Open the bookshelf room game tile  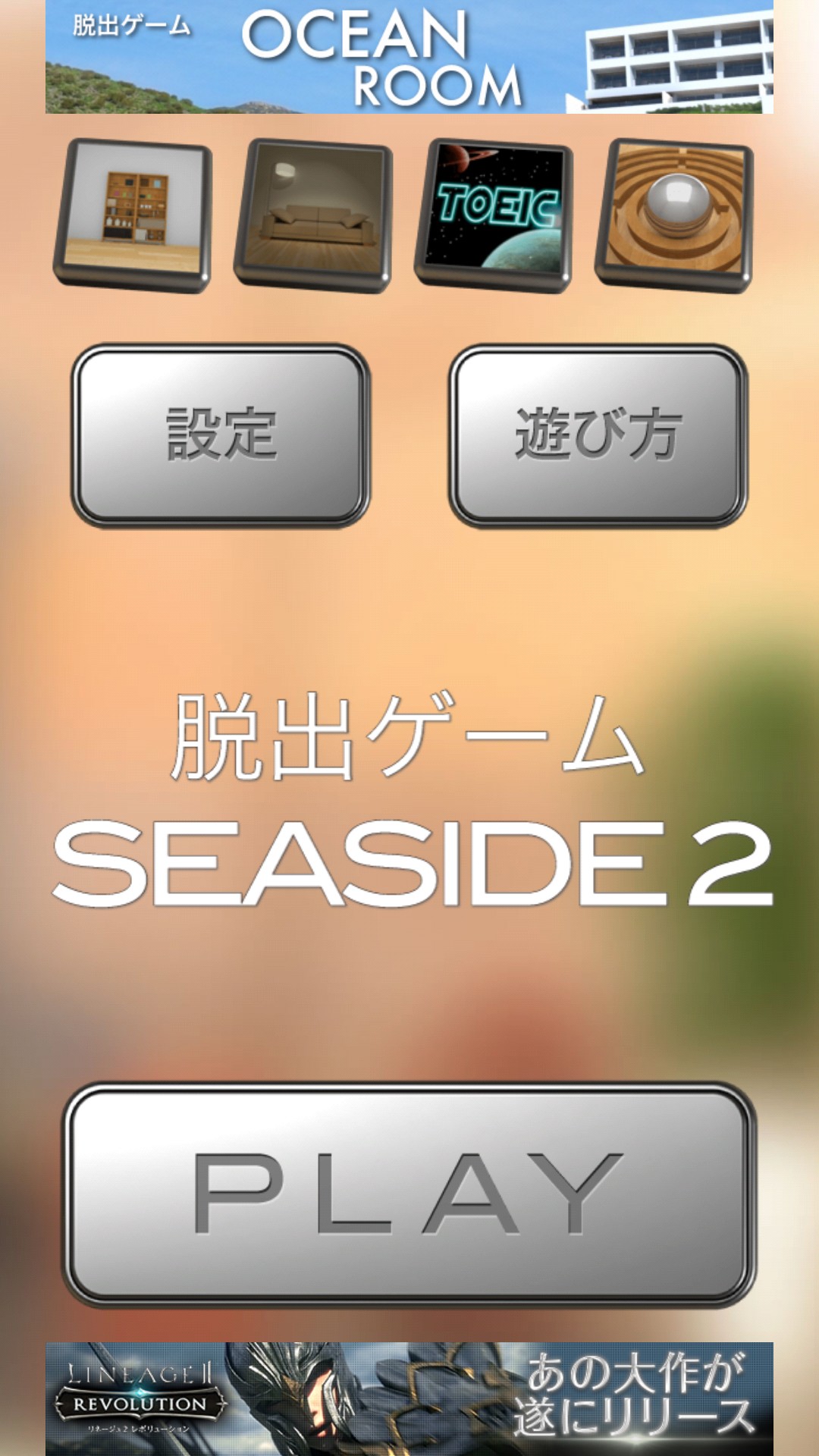[133, 215]
